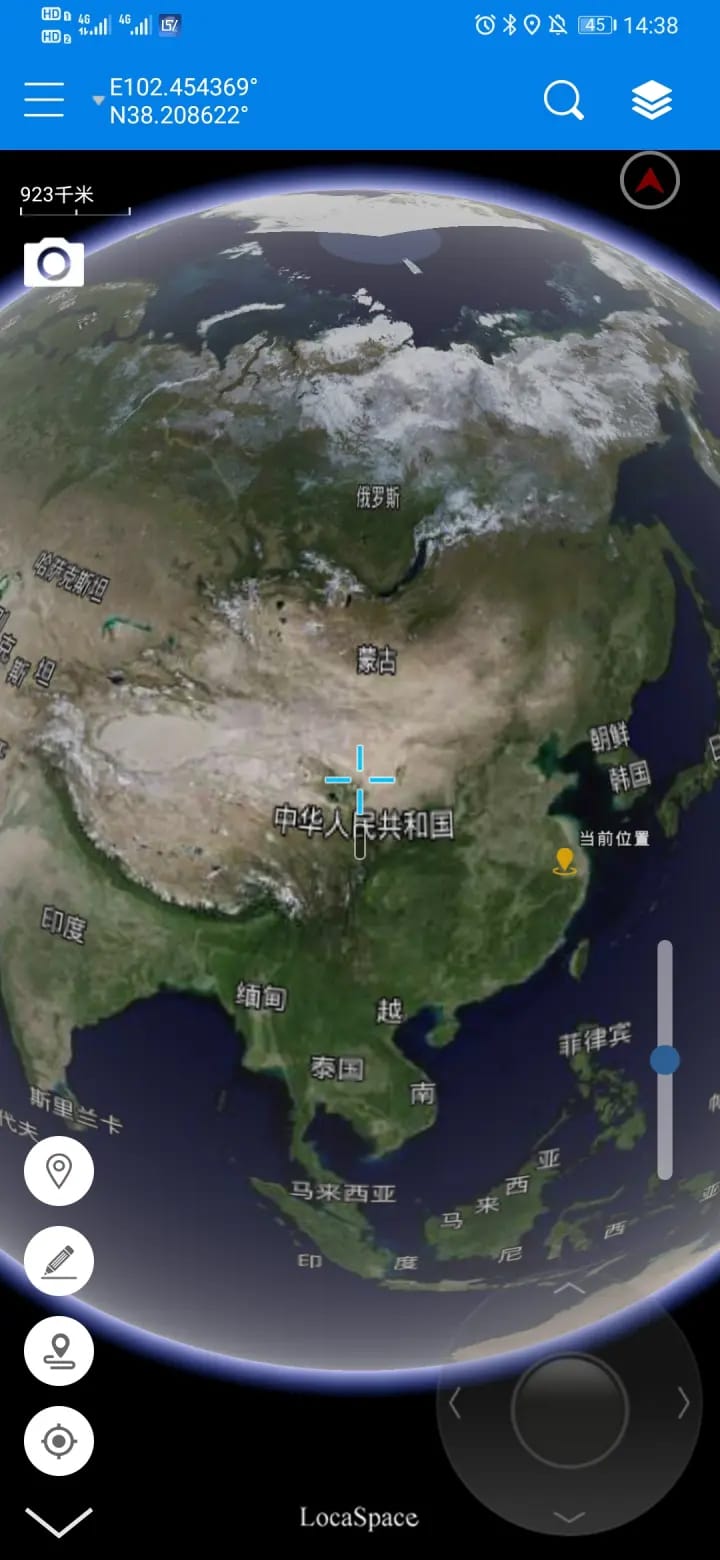Image resolution: width=720 pixels, height=1560 pixels.
Task: Open the layers panel icon
Action: click(x=652, y=99)
